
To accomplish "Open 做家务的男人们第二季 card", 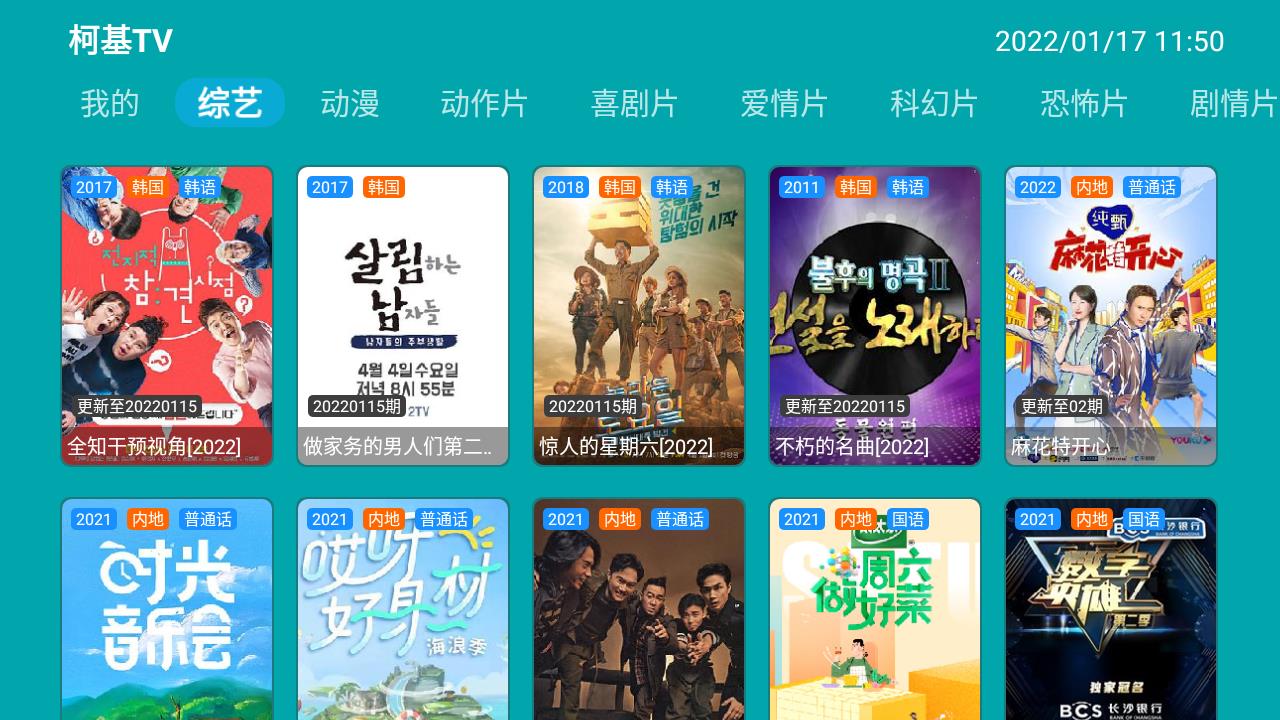I will (403, 315).
